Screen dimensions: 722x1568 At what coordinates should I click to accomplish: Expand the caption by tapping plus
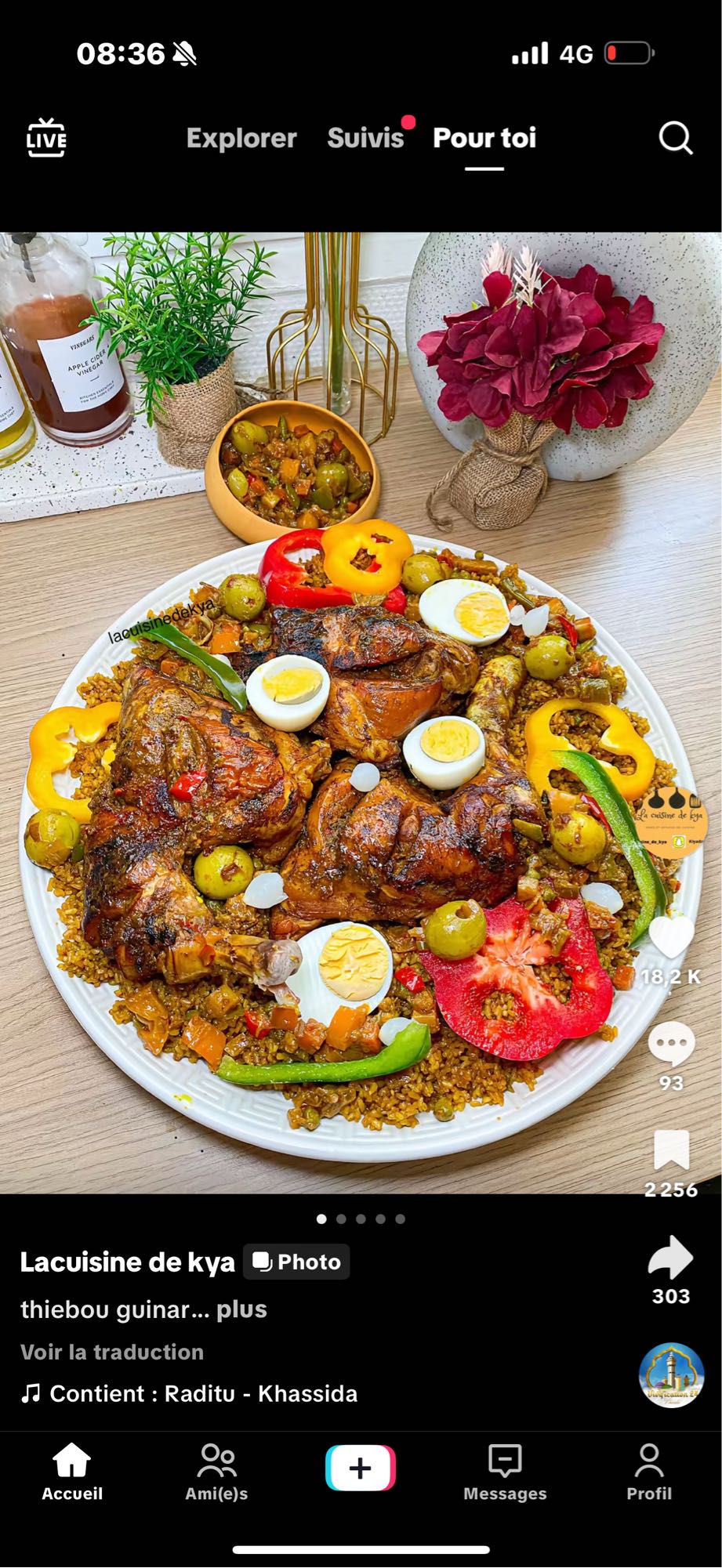pyautogui.click(x=244, y=1309)
